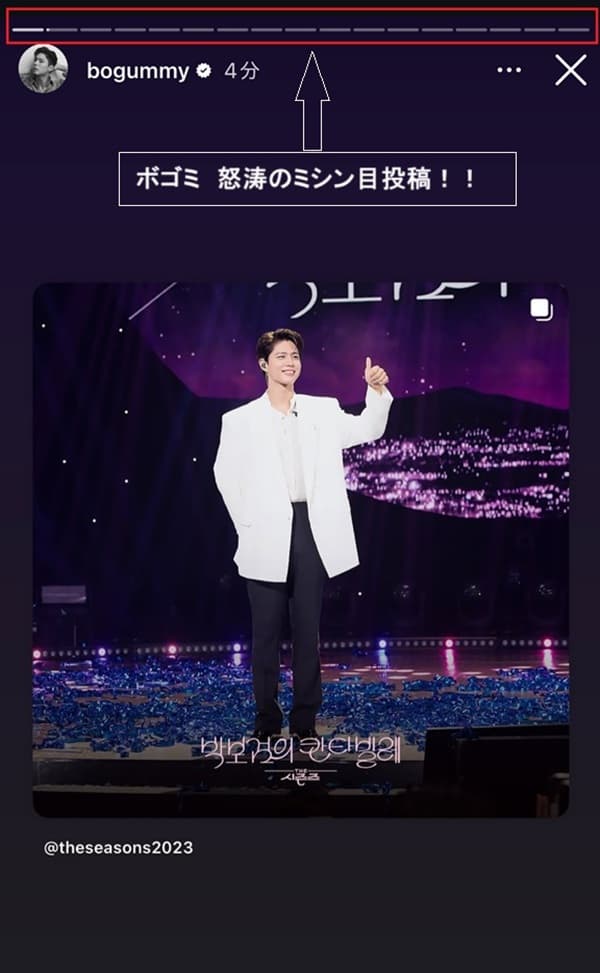This screenshot has height=973, width=600.
Task: Close the story viewer
Action: (x=570, y=69)
